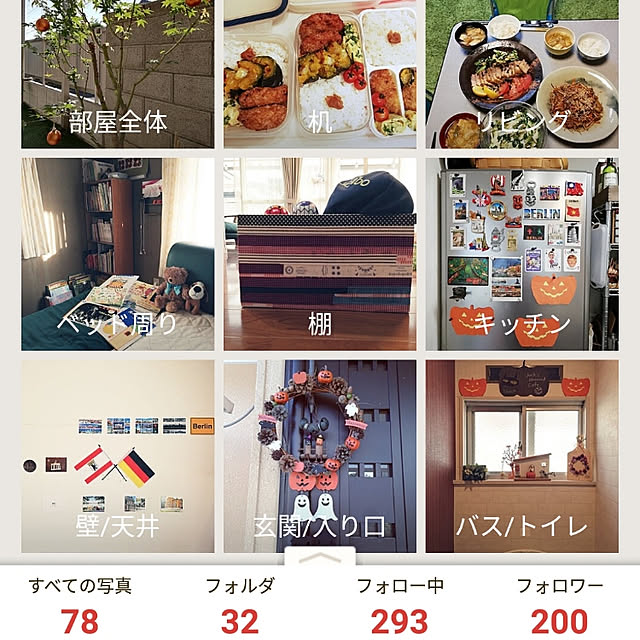Show すべての写真 (78 photos)
Image resolution: width=640 pixels, height=640 pixels.
[80, 605]
